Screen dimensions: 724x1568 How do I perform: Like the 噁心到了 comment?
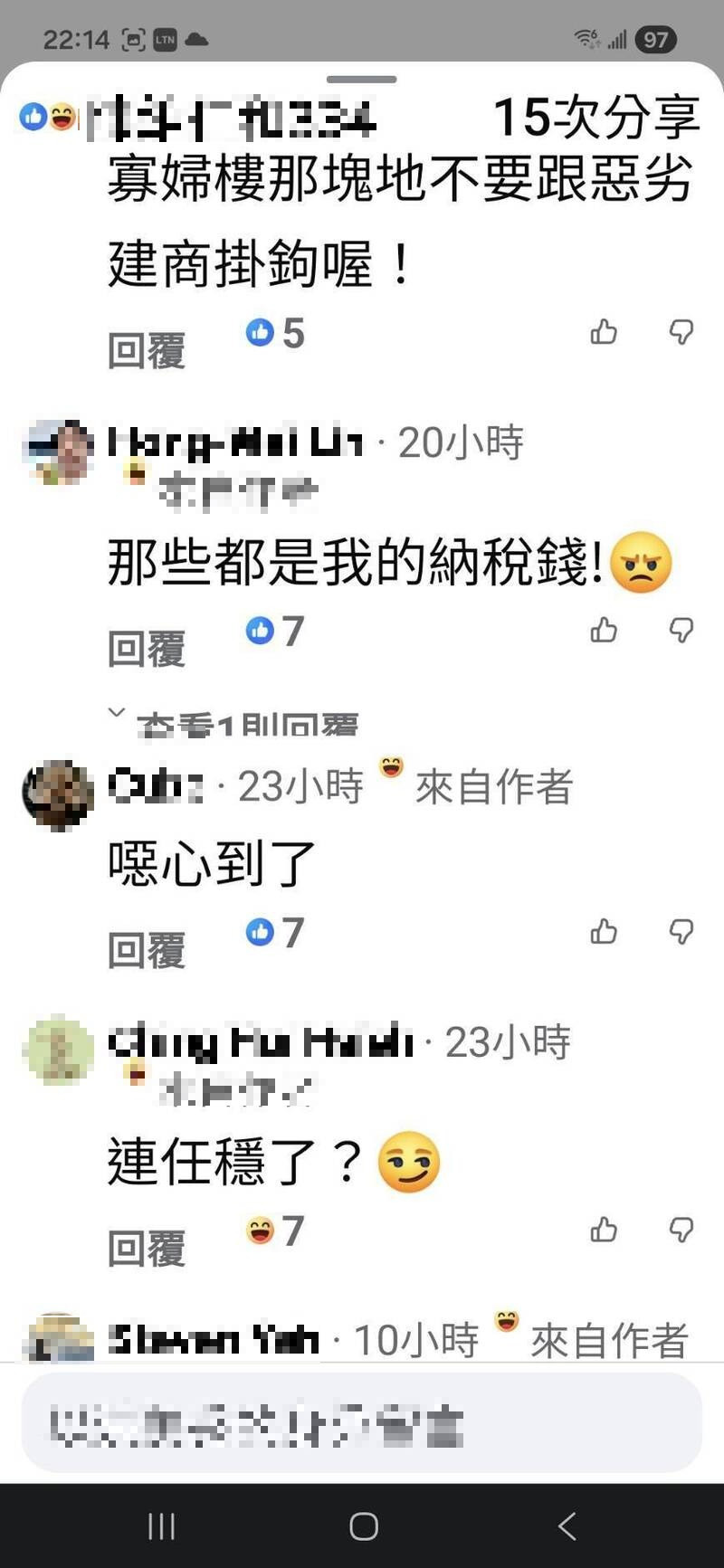[x=604, y=931]
